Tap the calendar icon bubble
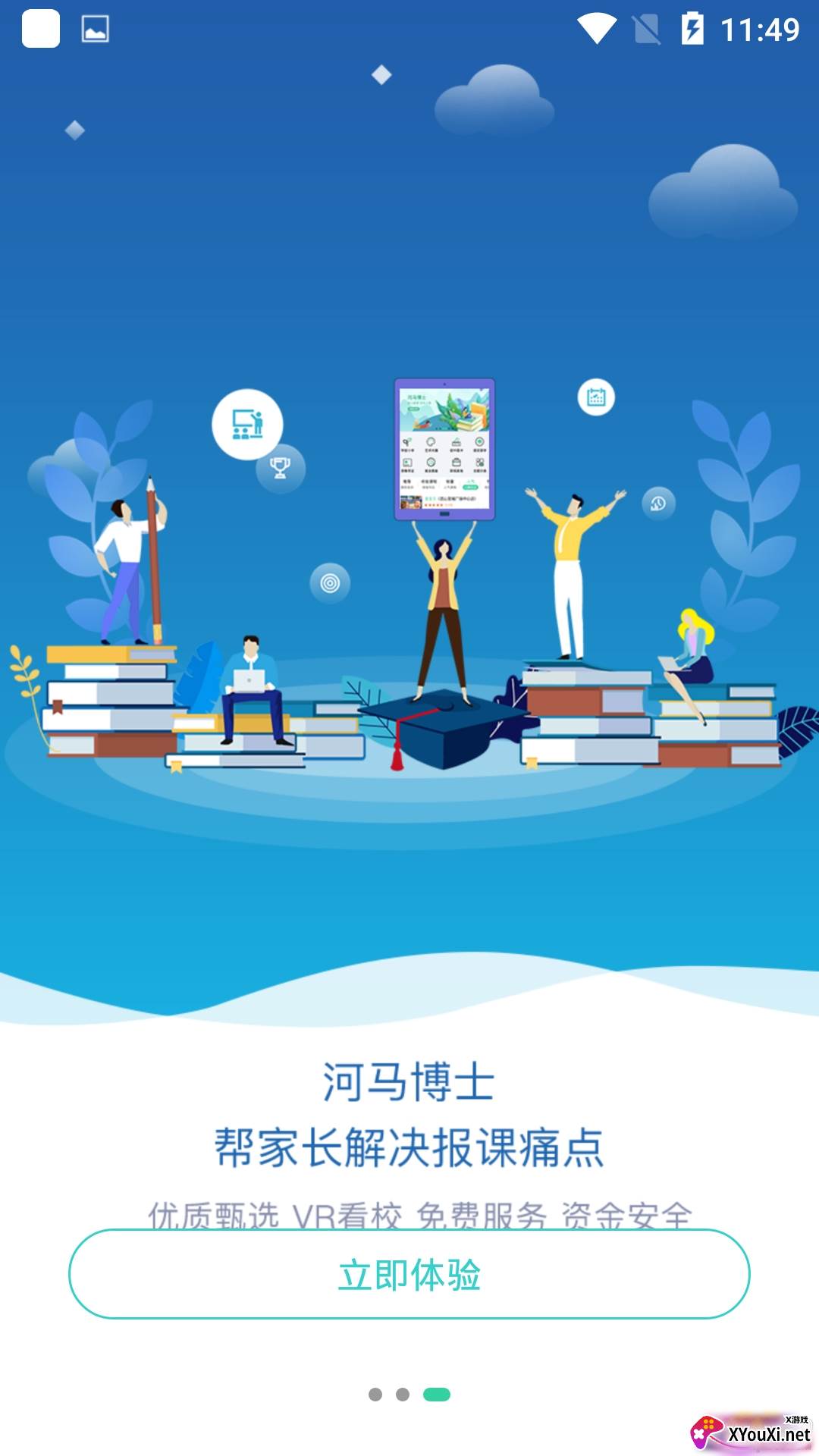Viewport: 819px width, 1456px height. tap(596, 397)
